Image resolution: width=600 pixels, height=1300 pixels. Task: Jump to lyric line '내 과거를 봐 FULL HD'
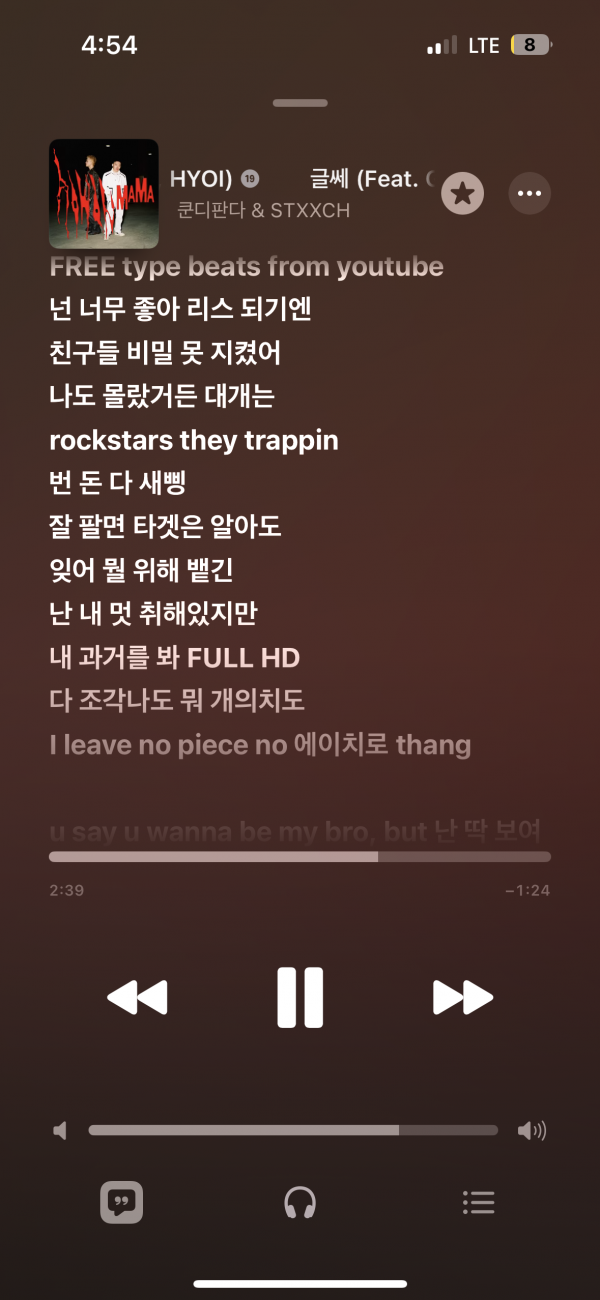coord(174,658)
